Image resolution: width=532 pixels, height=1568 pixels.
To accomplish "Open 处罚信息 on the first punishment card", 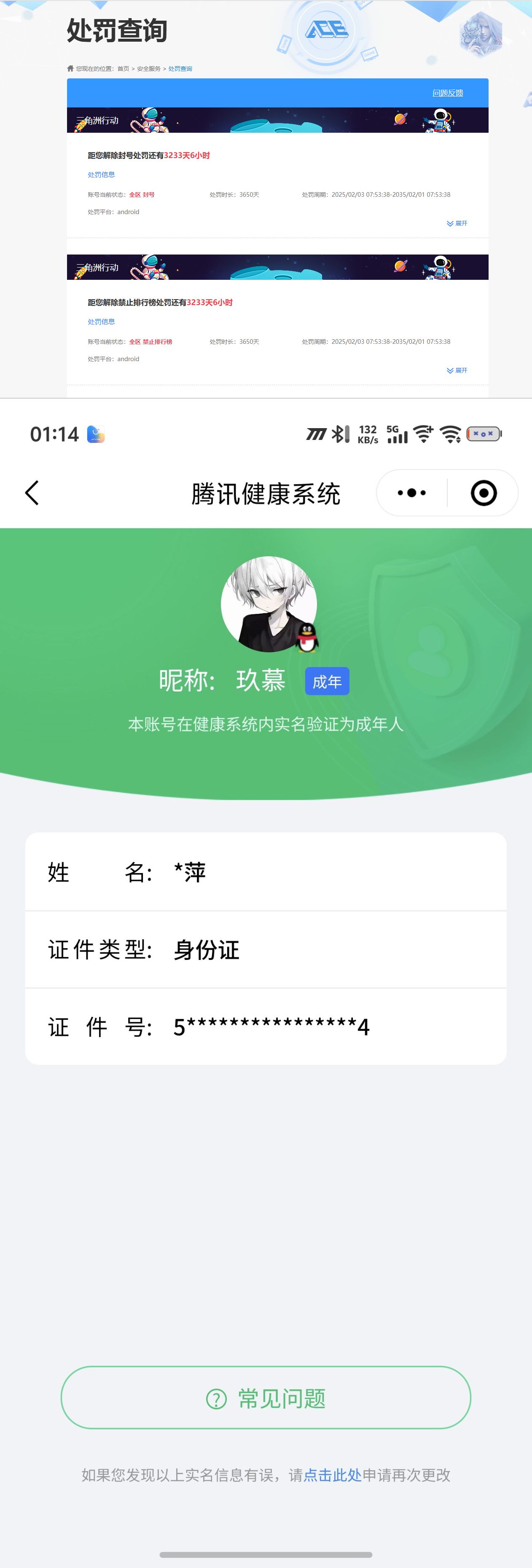I will pos(102,175).
